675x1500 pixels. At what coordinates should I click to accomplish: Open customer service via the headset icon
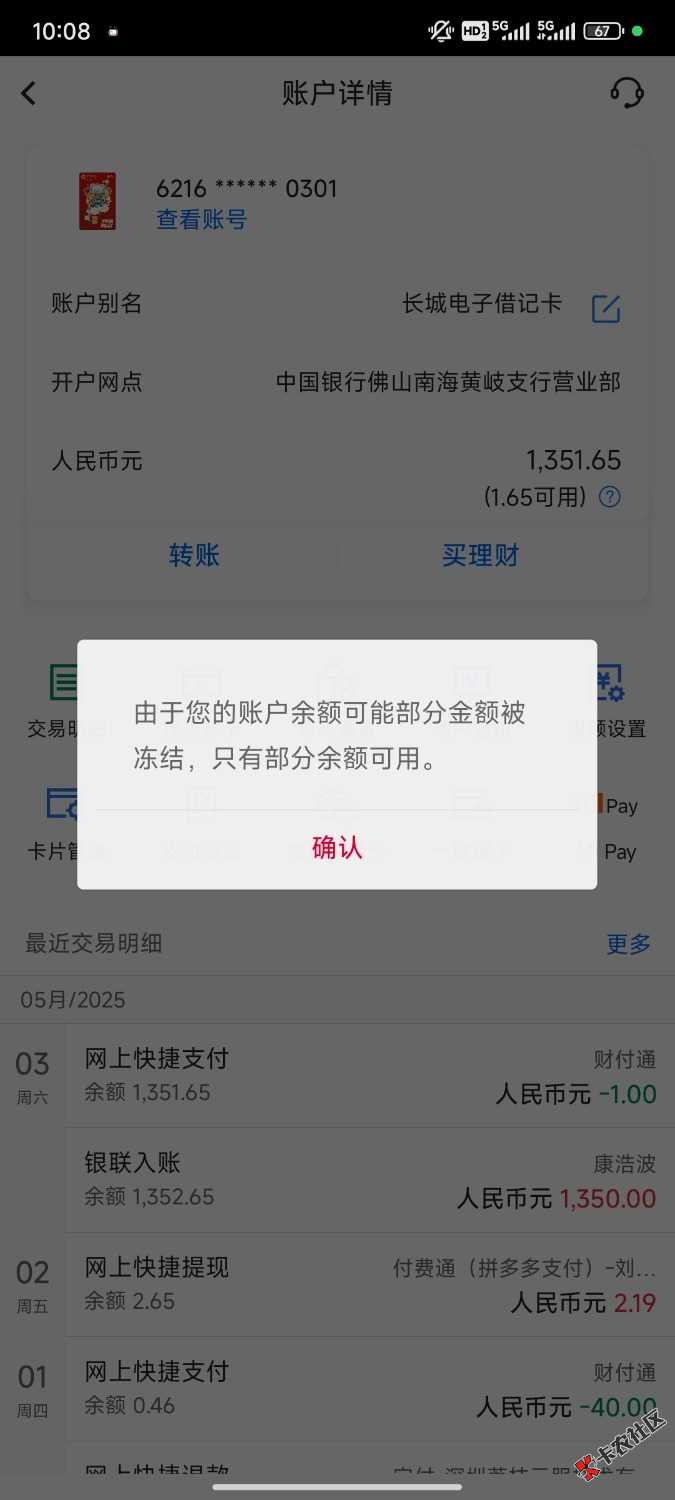627,93
